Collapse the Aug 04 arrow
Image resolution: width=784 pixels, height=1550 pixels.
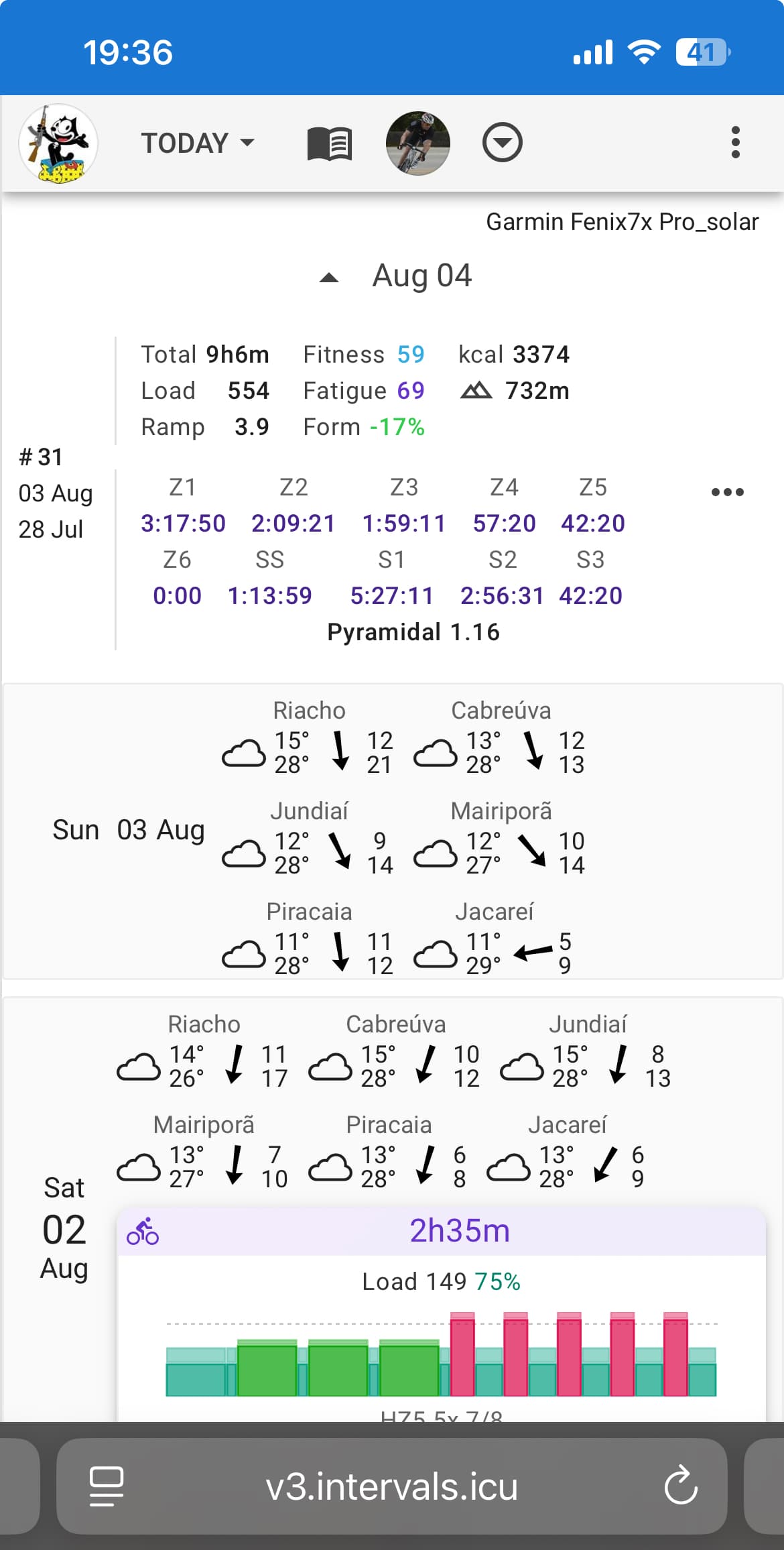pos(329,278)
